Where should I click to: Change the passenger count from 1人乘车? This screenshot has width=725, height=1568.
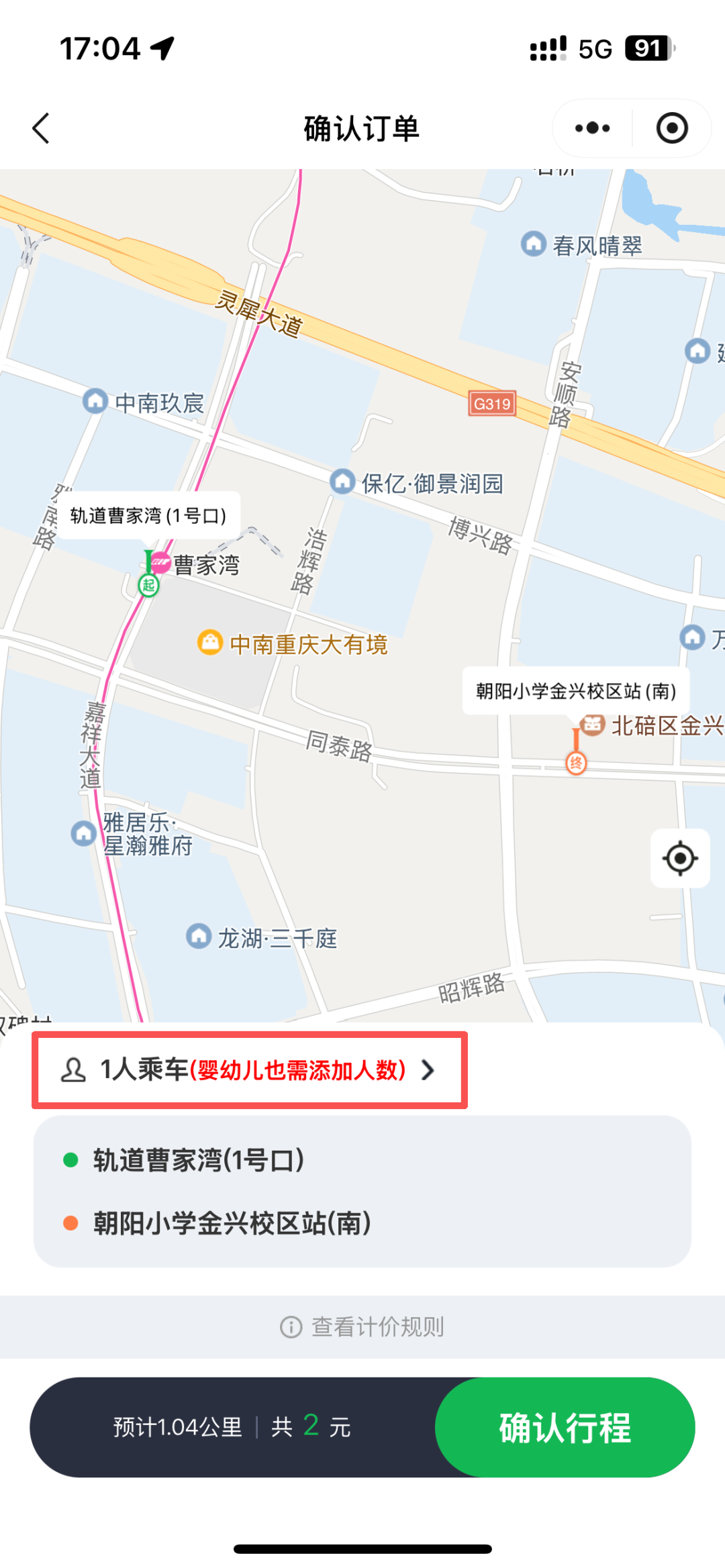click(x=249, y=1070)
